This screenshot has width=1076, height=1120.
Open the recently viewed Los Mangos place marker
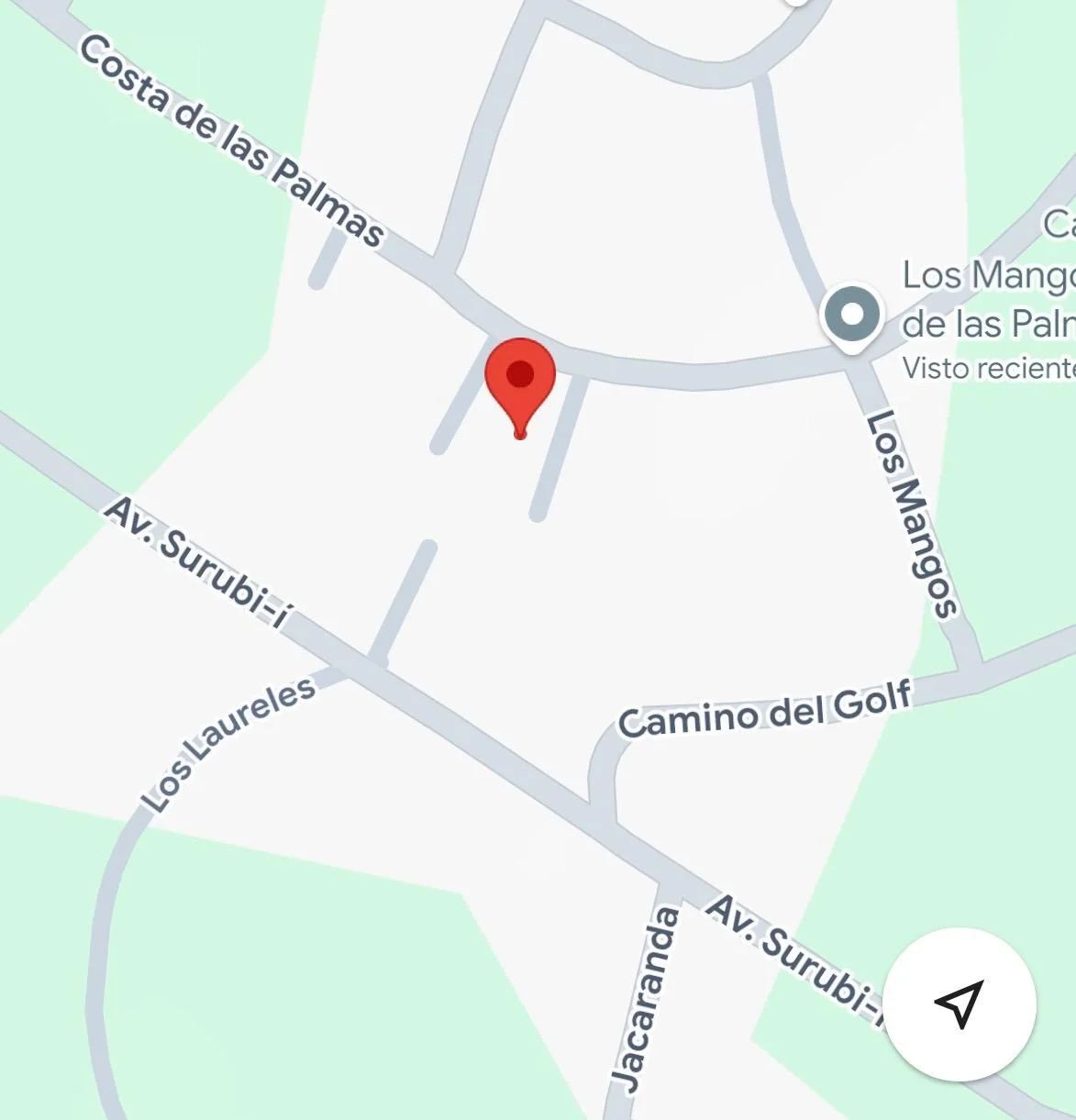point(852,315)
